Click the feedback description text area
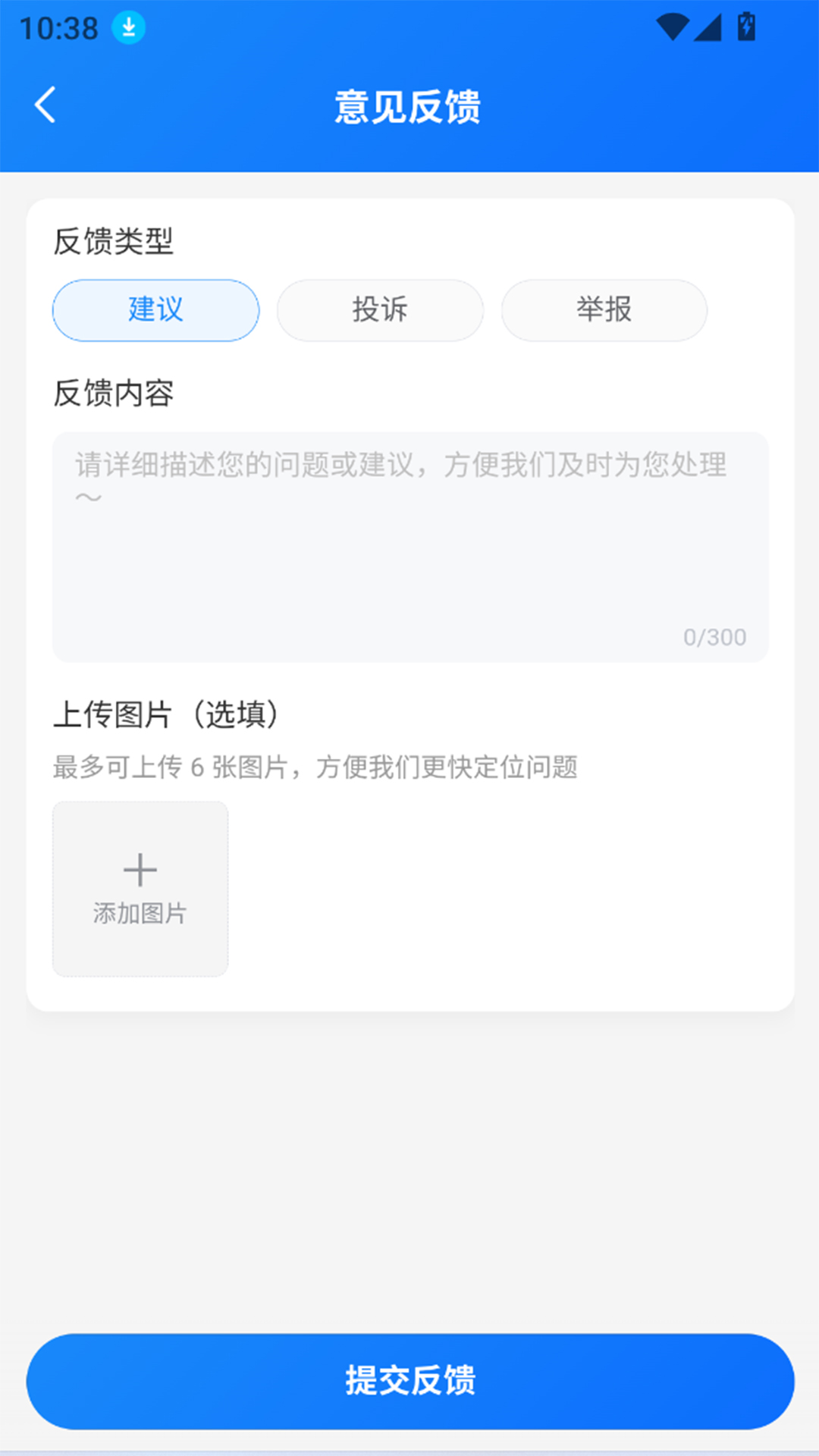The width and height of the screenshot is (819, 1456). (409, 544)
